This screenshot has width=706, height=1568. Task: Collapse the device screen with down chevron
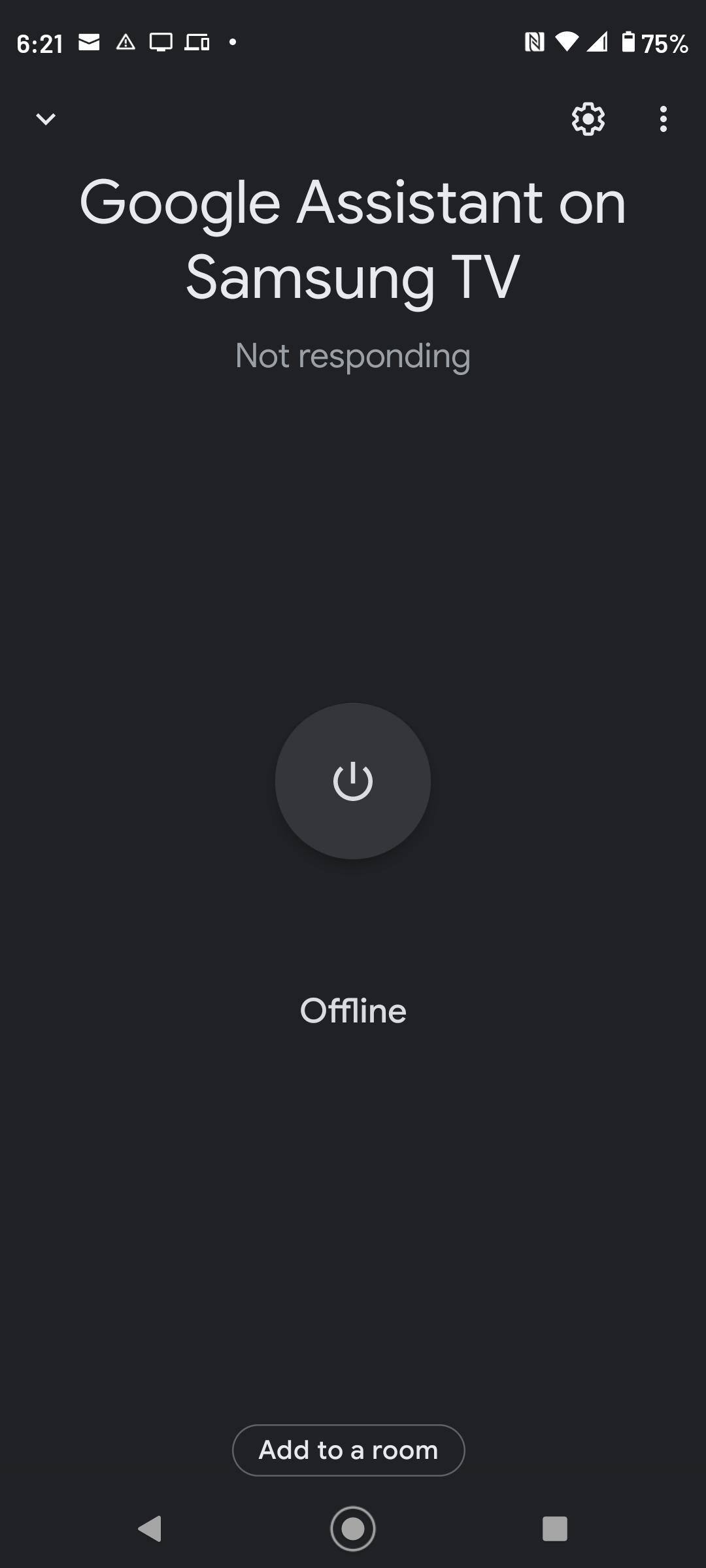(x=46, y=119)
